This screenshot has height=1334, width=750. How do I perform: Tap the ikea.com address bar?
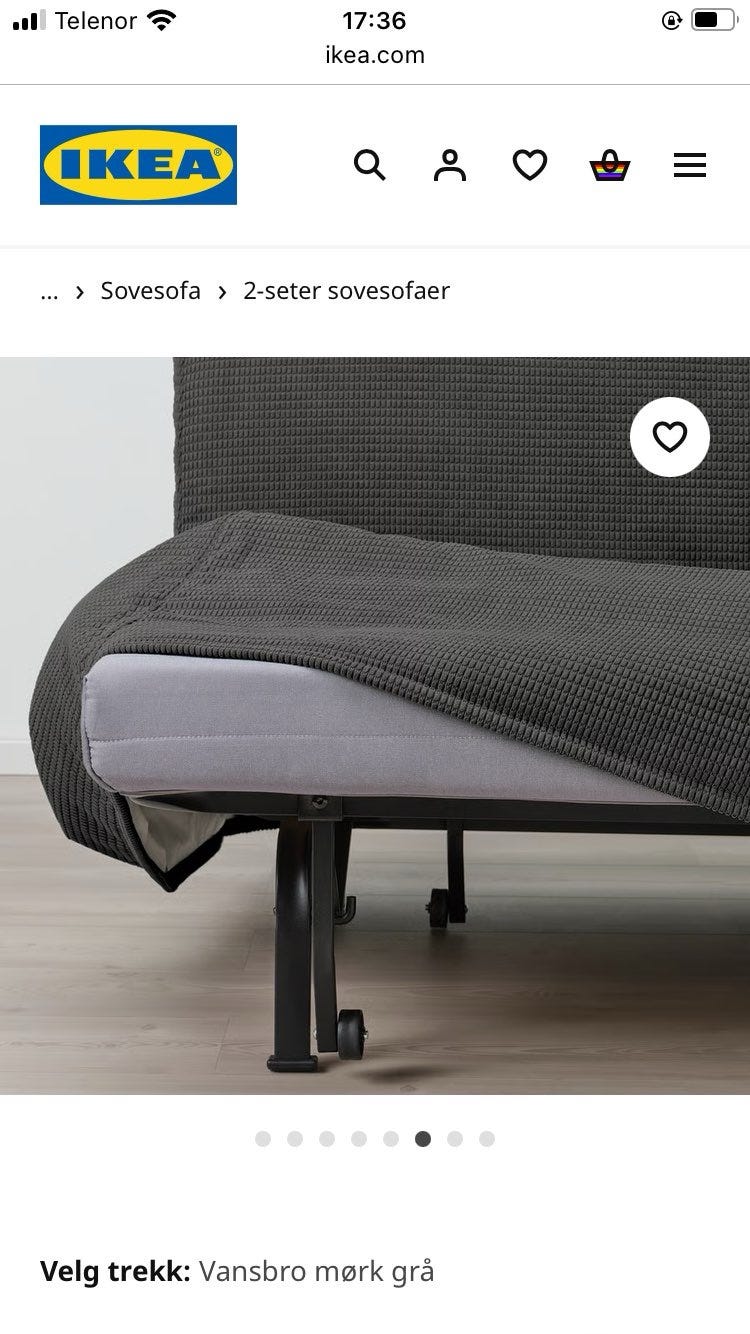click(375, 55)
